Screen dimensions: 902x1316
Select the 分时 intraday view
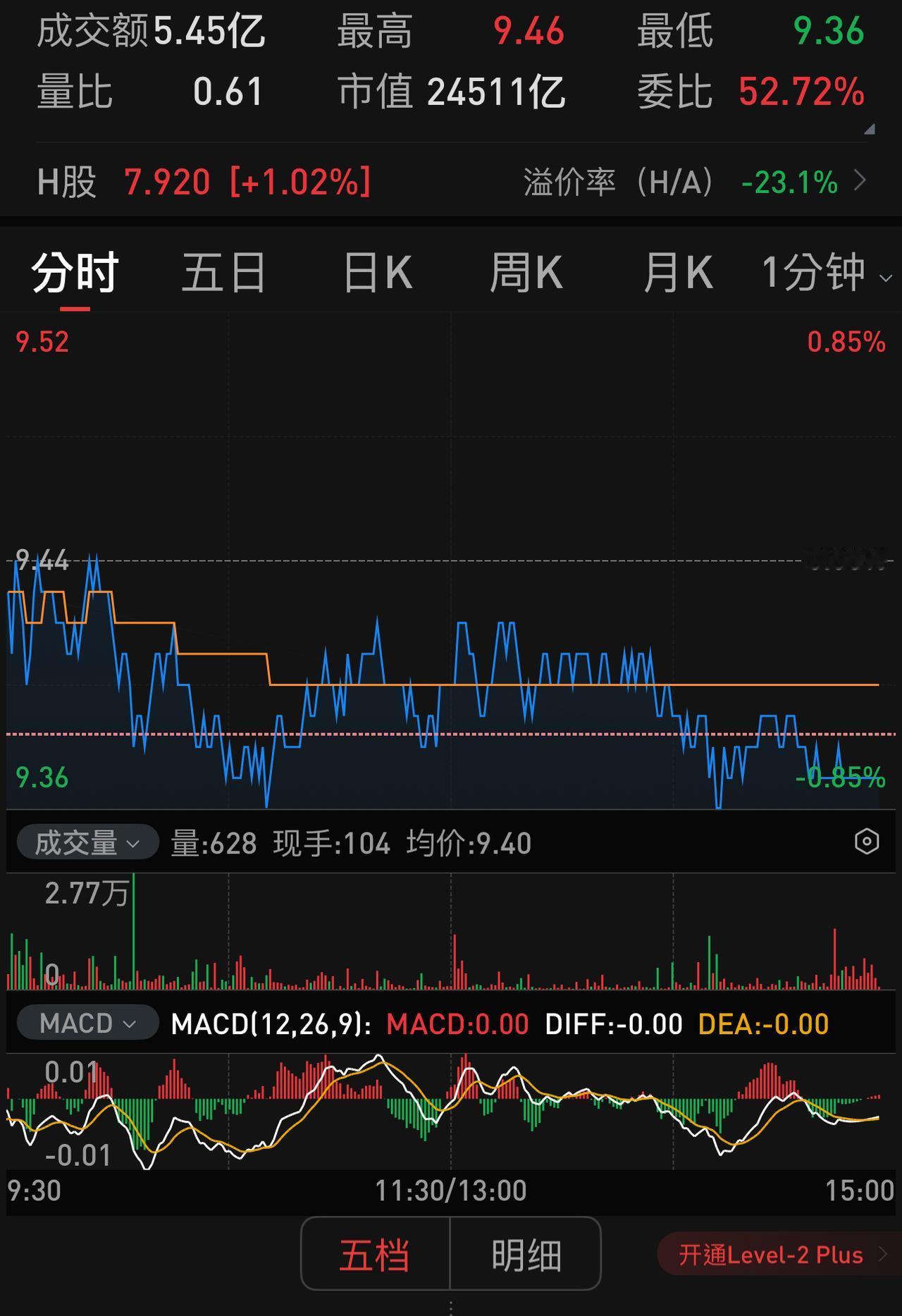click(73, 272)
